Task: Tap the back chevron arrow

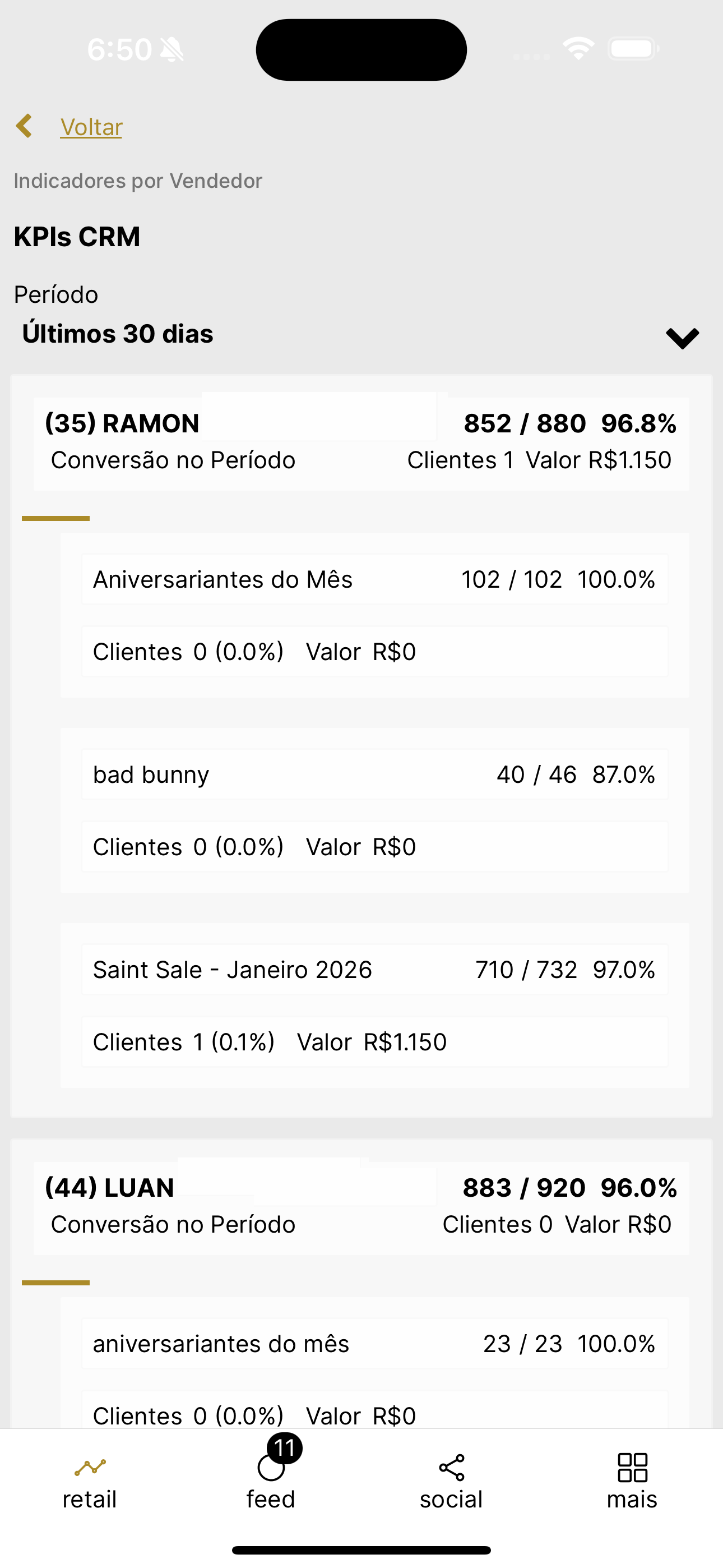Action: (24, 126)
